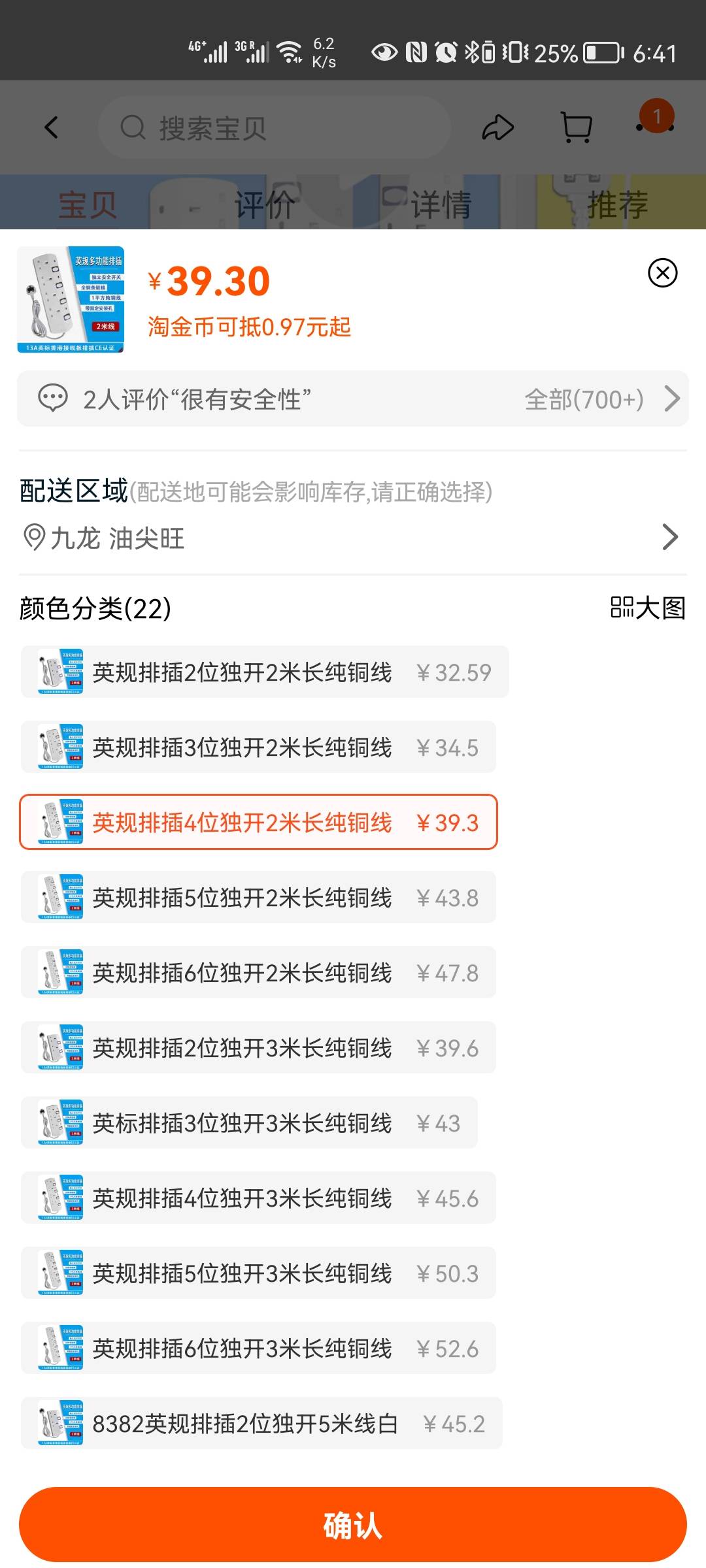This screenshot has height=1568, width=706.
Task: Tap the back arrow icon
Action: (52, 127)
